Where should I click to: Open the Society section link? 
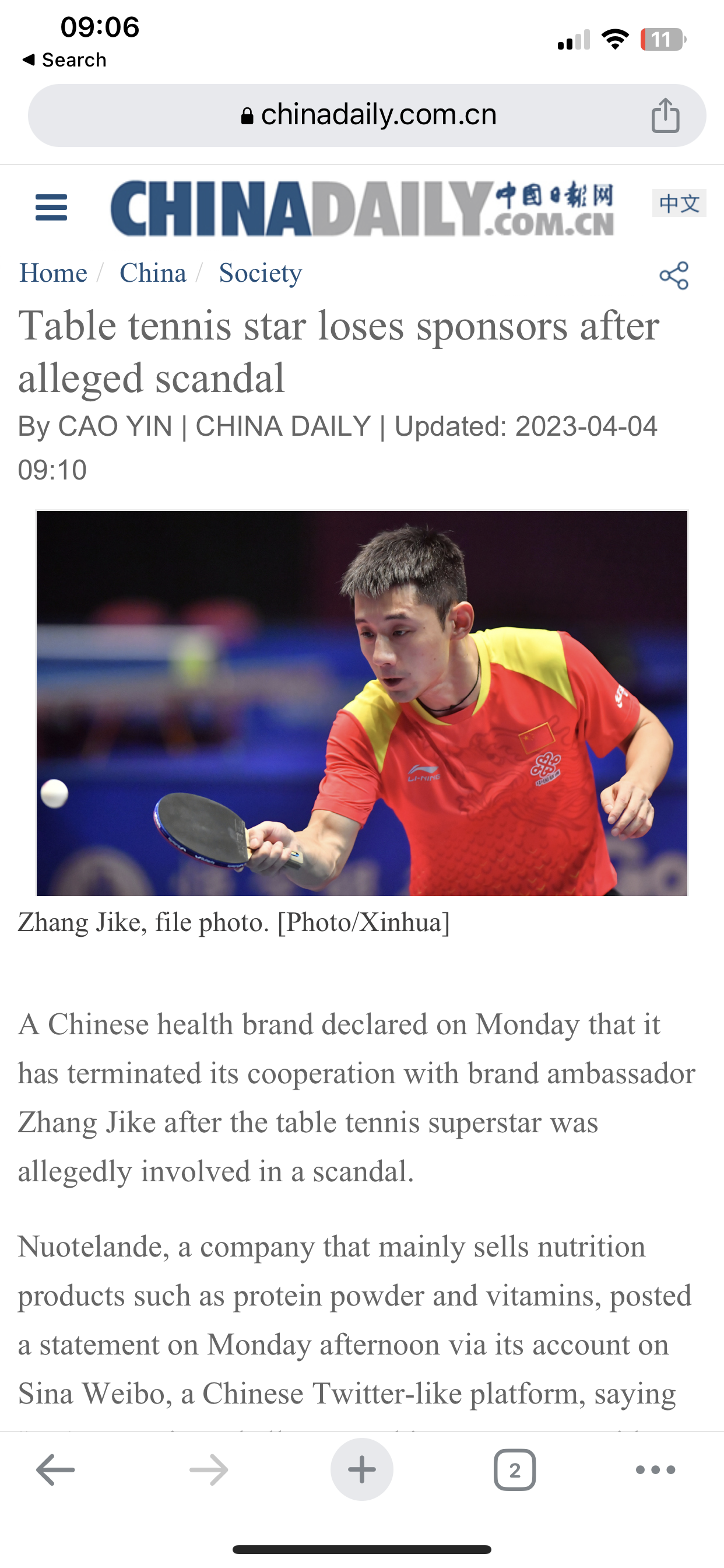261,274
